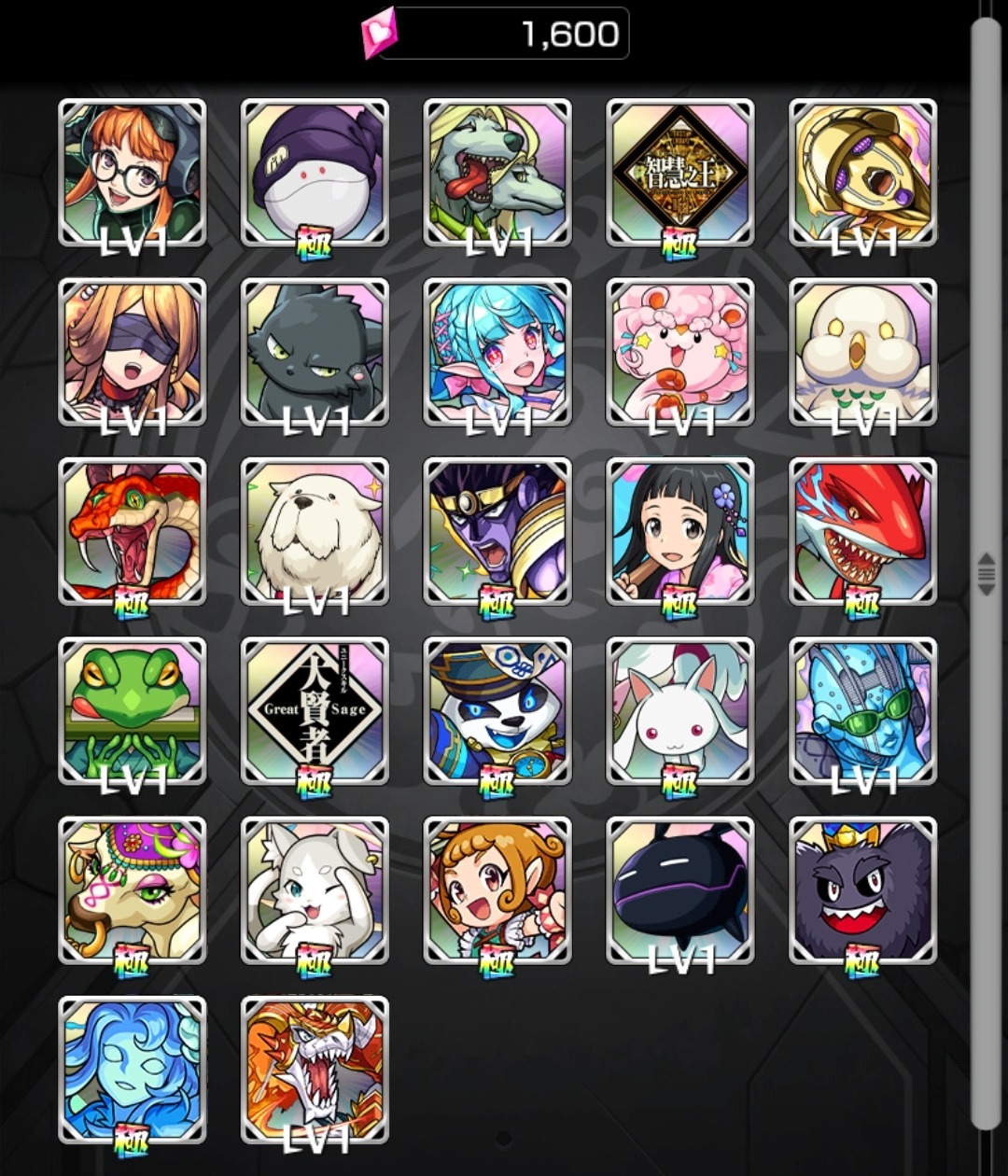Open the white rabbit-like creature tile
Image resolution: width=1008 pixels, height=1176 pixels.
679,710
